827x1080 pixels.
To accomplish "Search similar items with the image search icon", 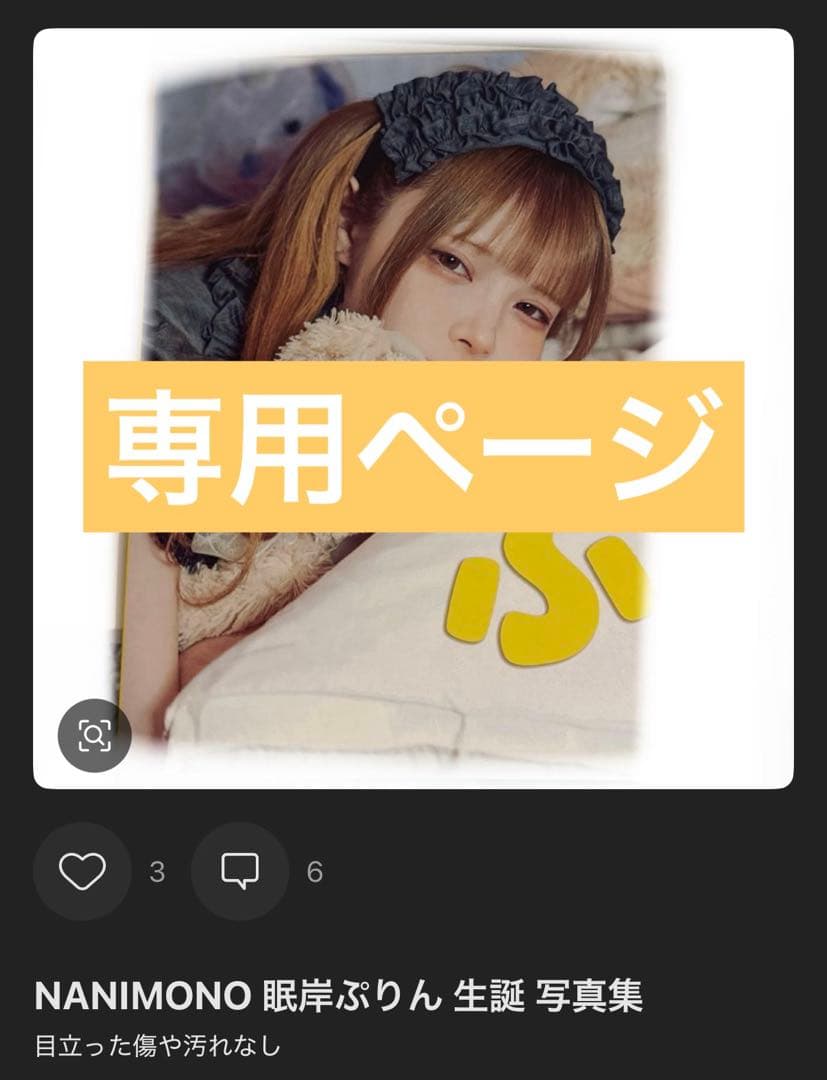I will coord(94,736).
